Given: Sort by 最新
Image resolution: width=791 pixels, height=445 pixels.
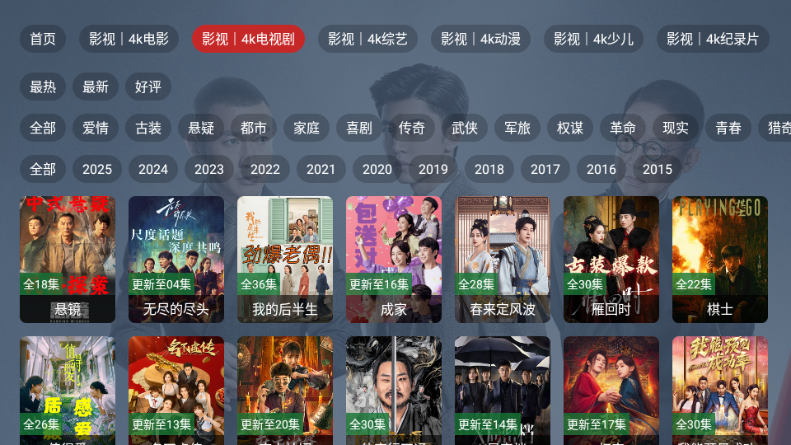Looking at the screenshot, I should coord(95,87).
